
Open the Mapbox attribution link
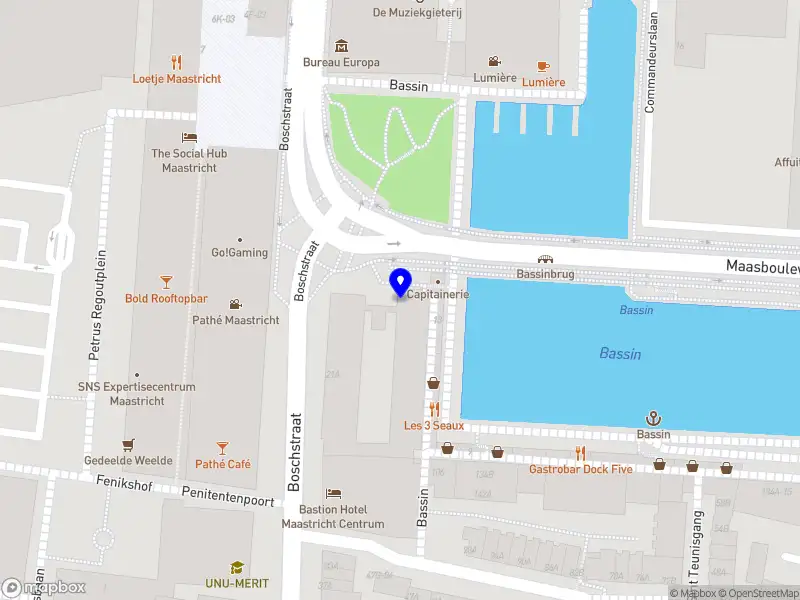click(x=696, y=593)
